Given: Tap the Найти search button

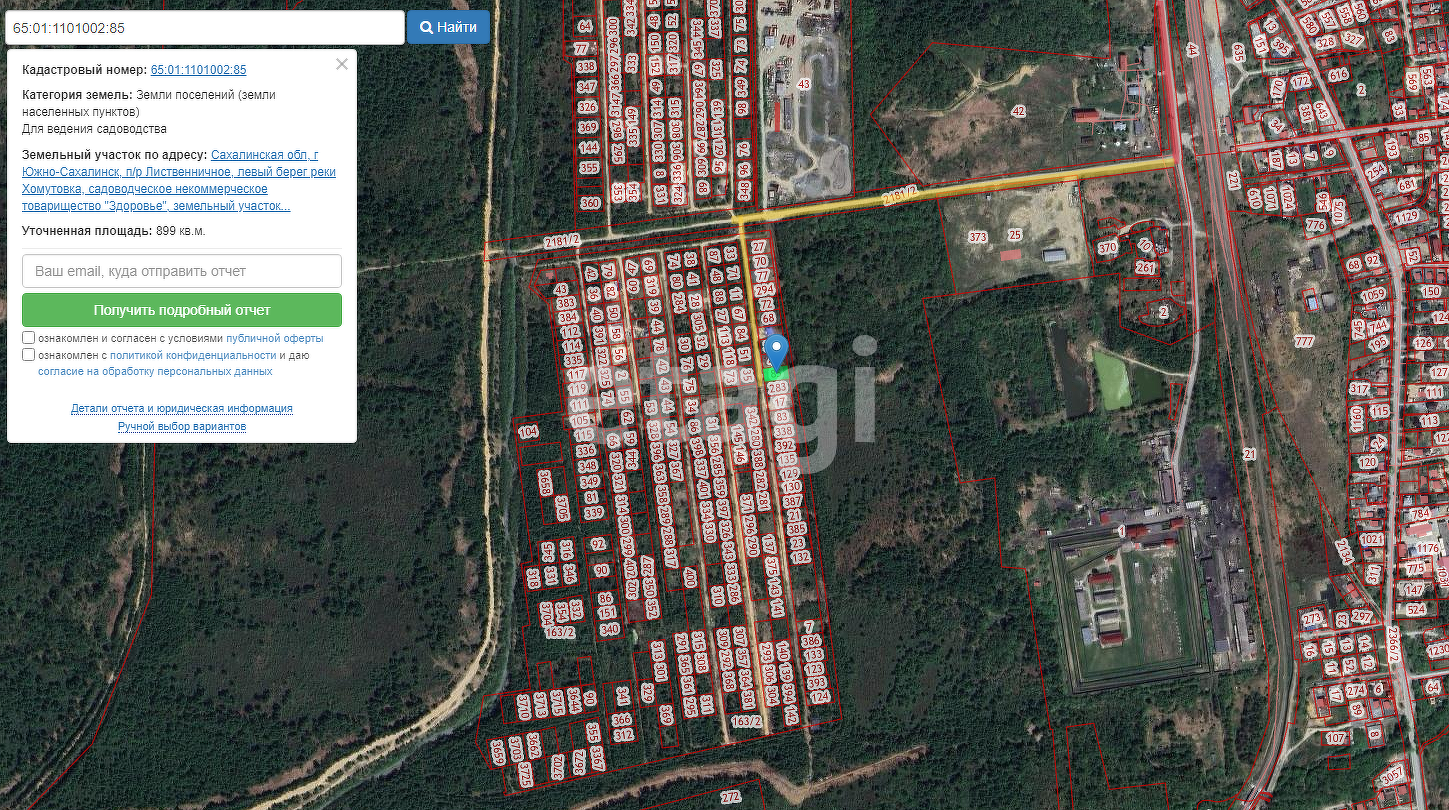Looking at the screenshot, I should 448,27.
